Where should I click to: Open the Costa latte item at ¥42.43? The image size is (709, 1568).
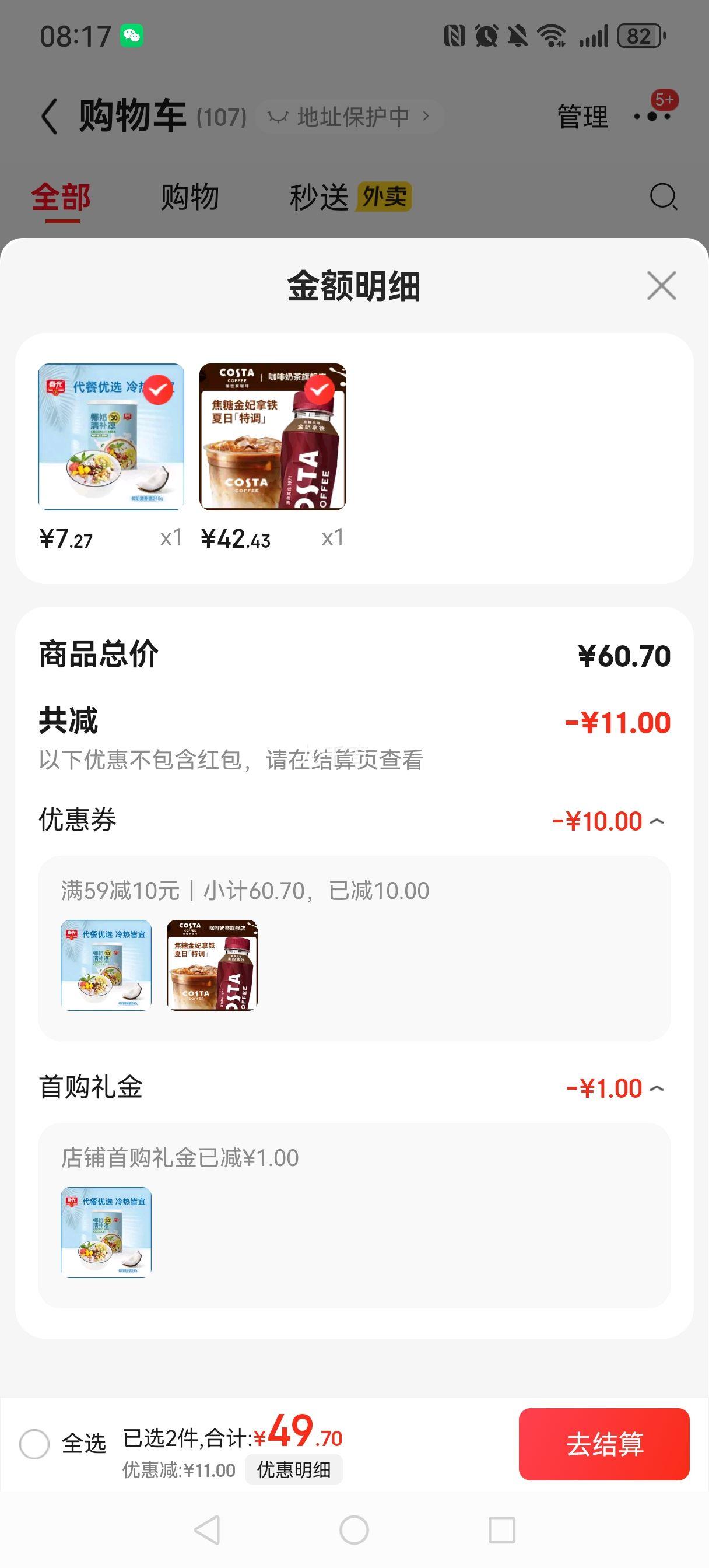[x=273, y=437]
